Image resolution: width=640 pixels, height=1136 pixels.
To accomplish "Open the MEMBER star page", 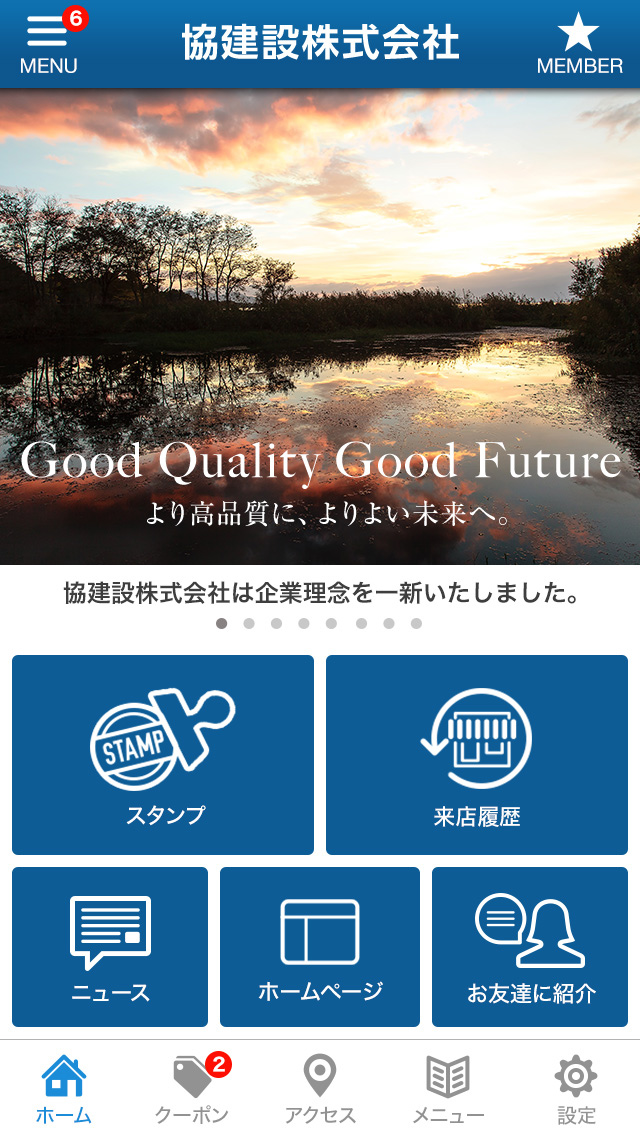I will tap(579, 43).
